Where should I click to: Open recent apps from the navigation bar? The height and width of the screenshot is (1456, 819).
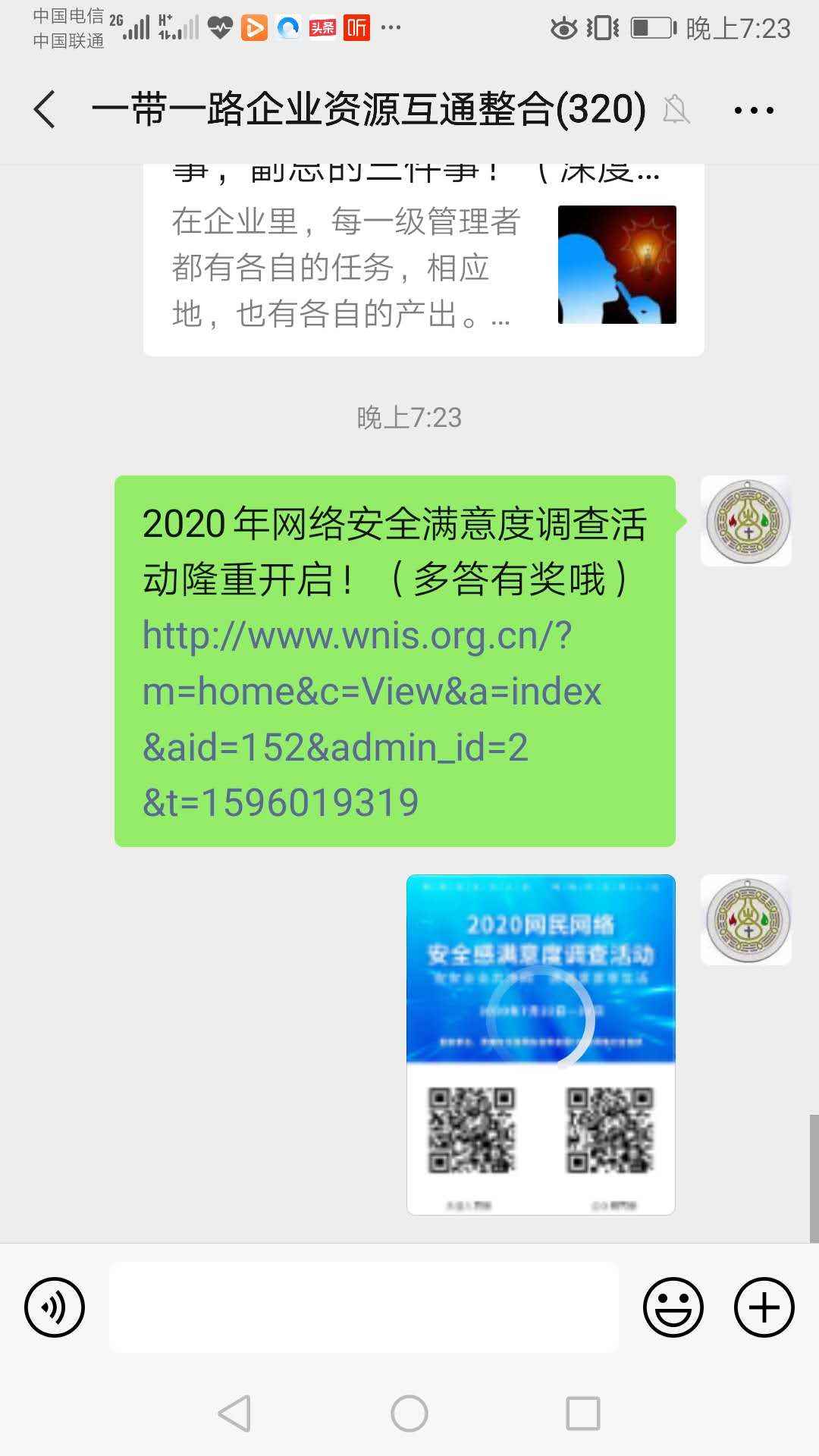click(x=583, y=1414)
